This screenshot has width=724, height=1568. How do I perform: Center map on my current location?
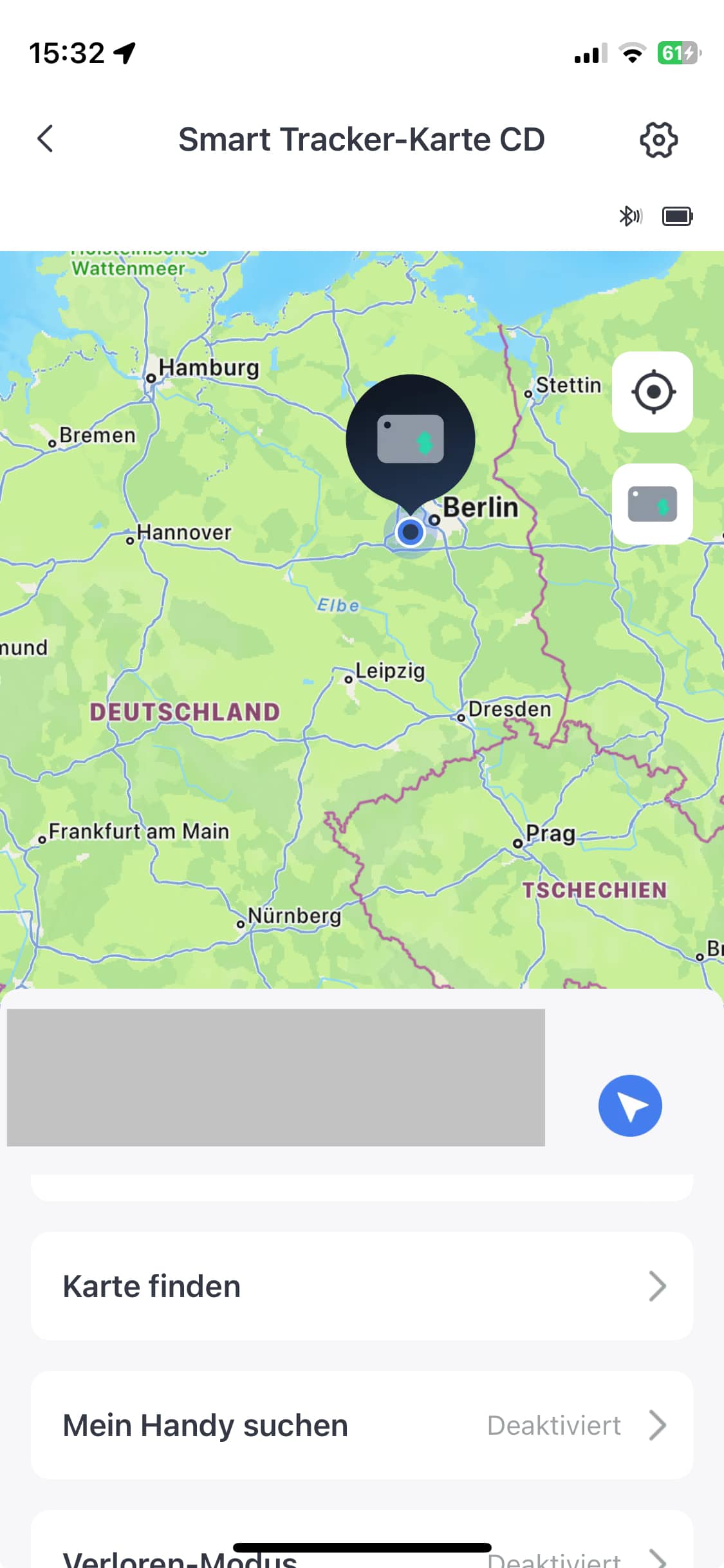[652, 392]
